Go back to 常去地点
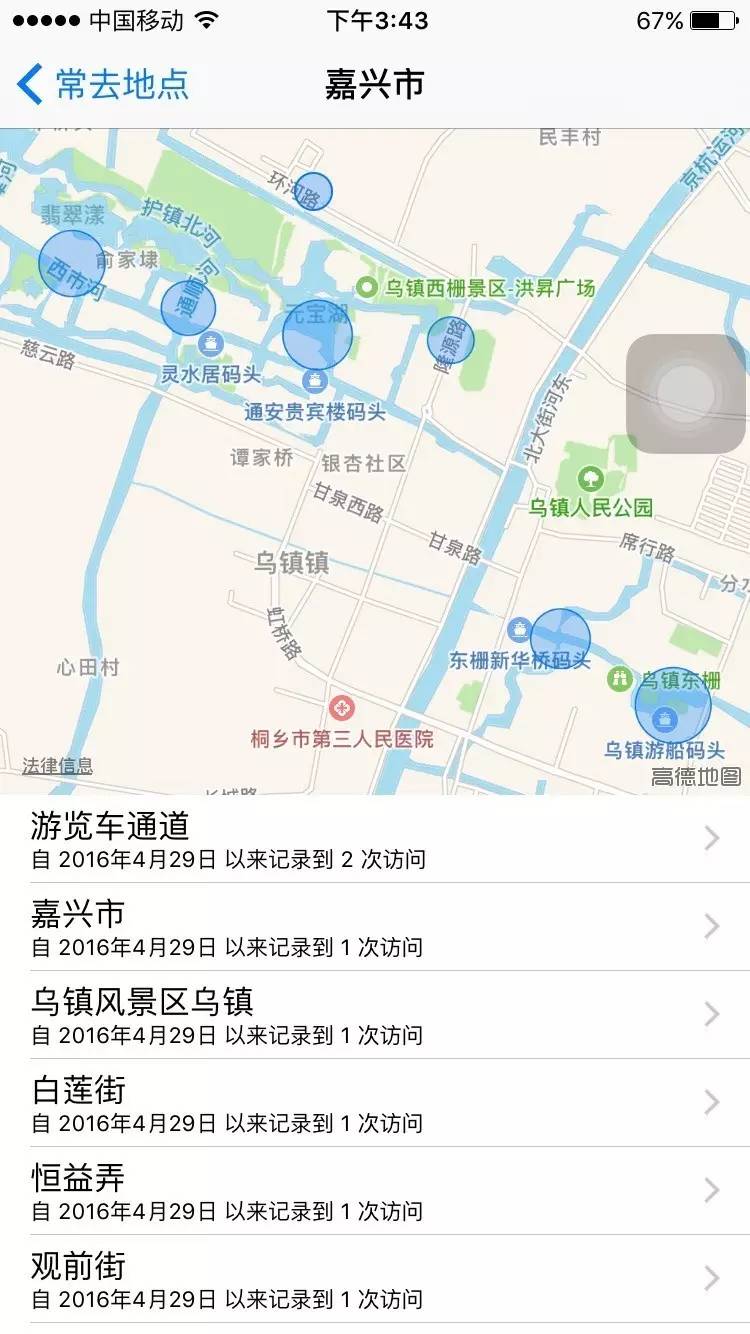Viewport: 750px width, 1334px height. click(x=103, y=84)
